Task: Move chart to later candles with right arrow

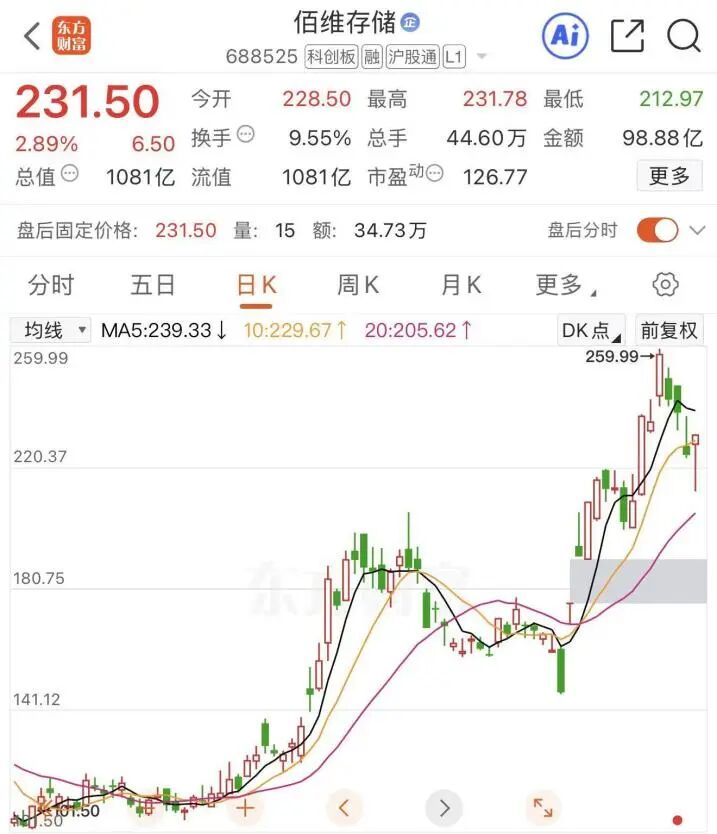Action: tap(444, 806)
